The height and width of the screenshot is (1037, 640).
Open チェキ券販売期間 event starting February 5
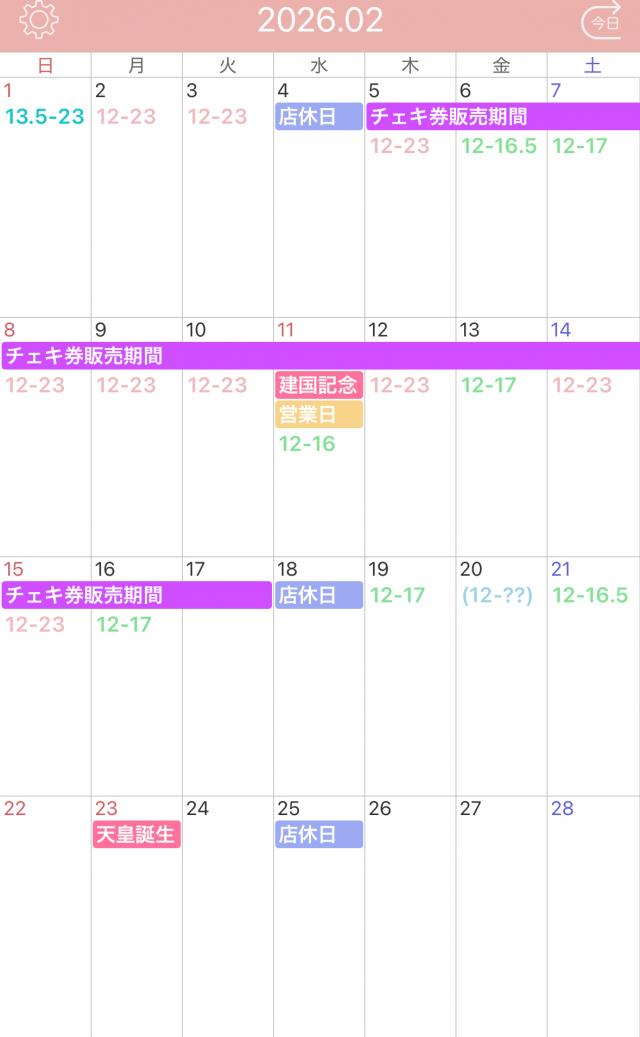[502, 116]
